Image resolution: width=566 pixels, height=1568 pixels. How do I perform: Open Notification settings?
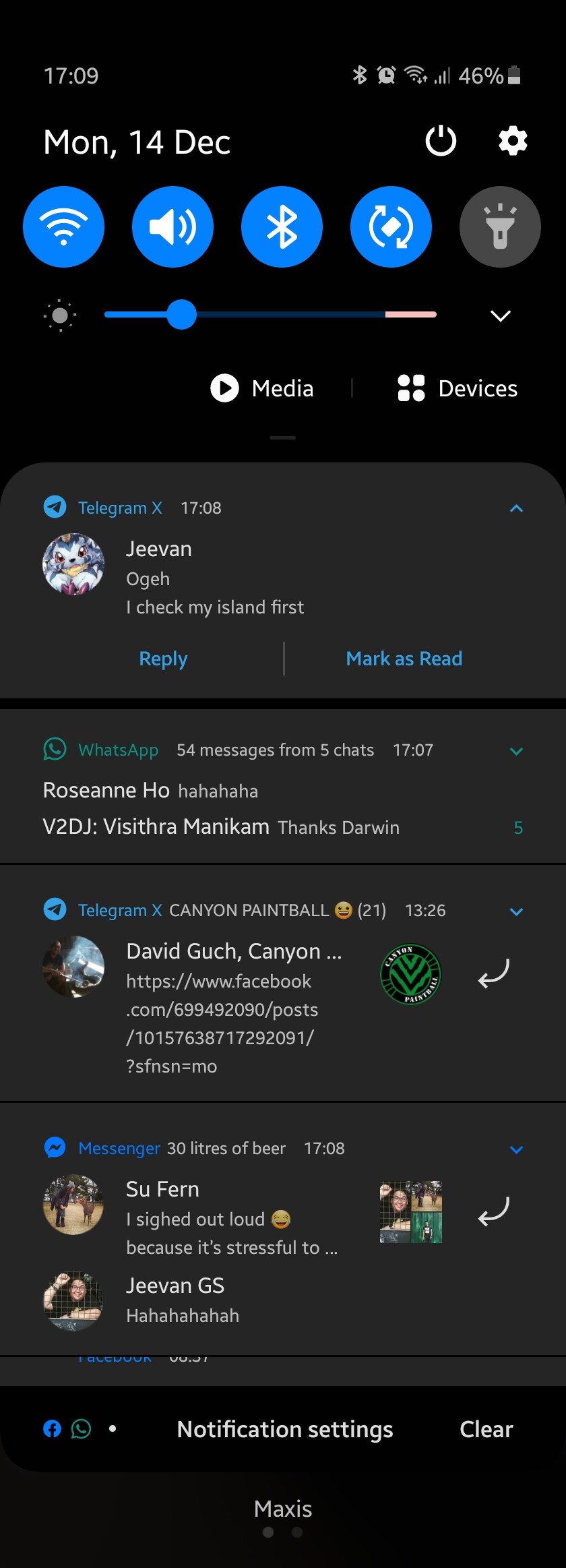click(x=284, y=1429)
